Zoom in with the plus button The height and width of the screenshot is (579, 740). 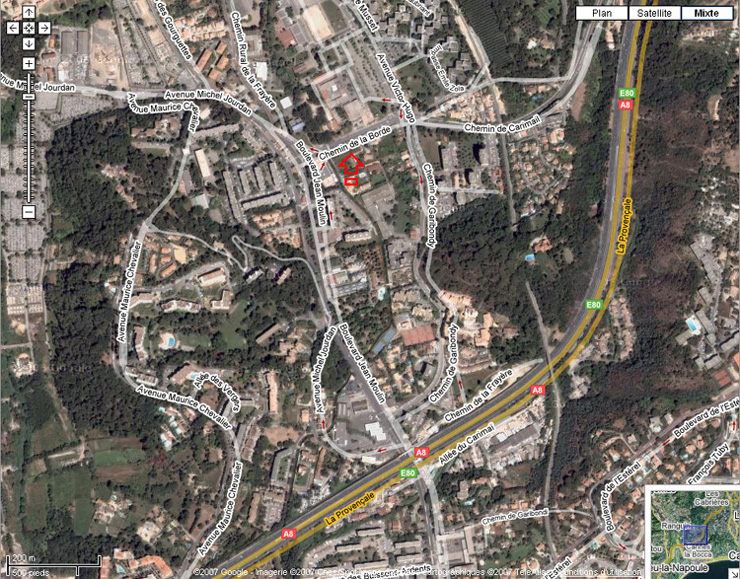pyautogui.click(x=28, y=64)
